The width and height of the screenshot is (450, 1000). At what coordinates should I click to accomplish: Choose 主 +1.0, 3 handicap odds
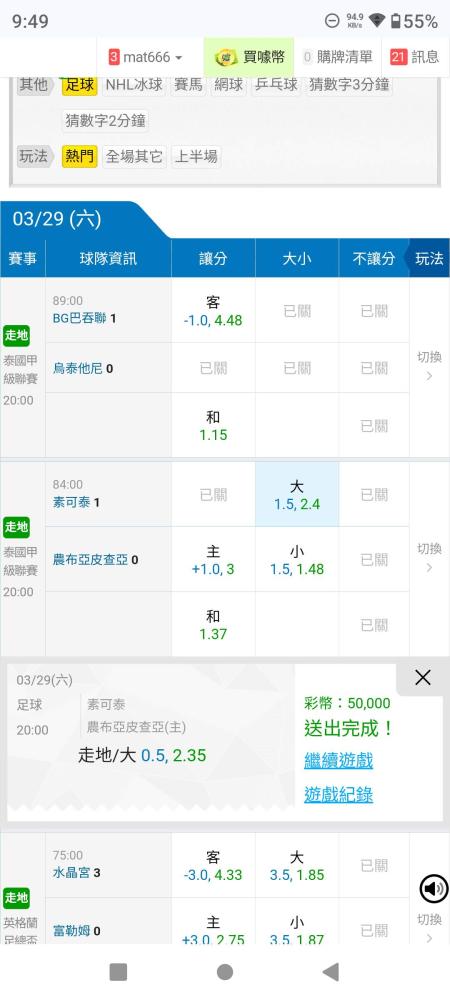(x=213, y=559)
